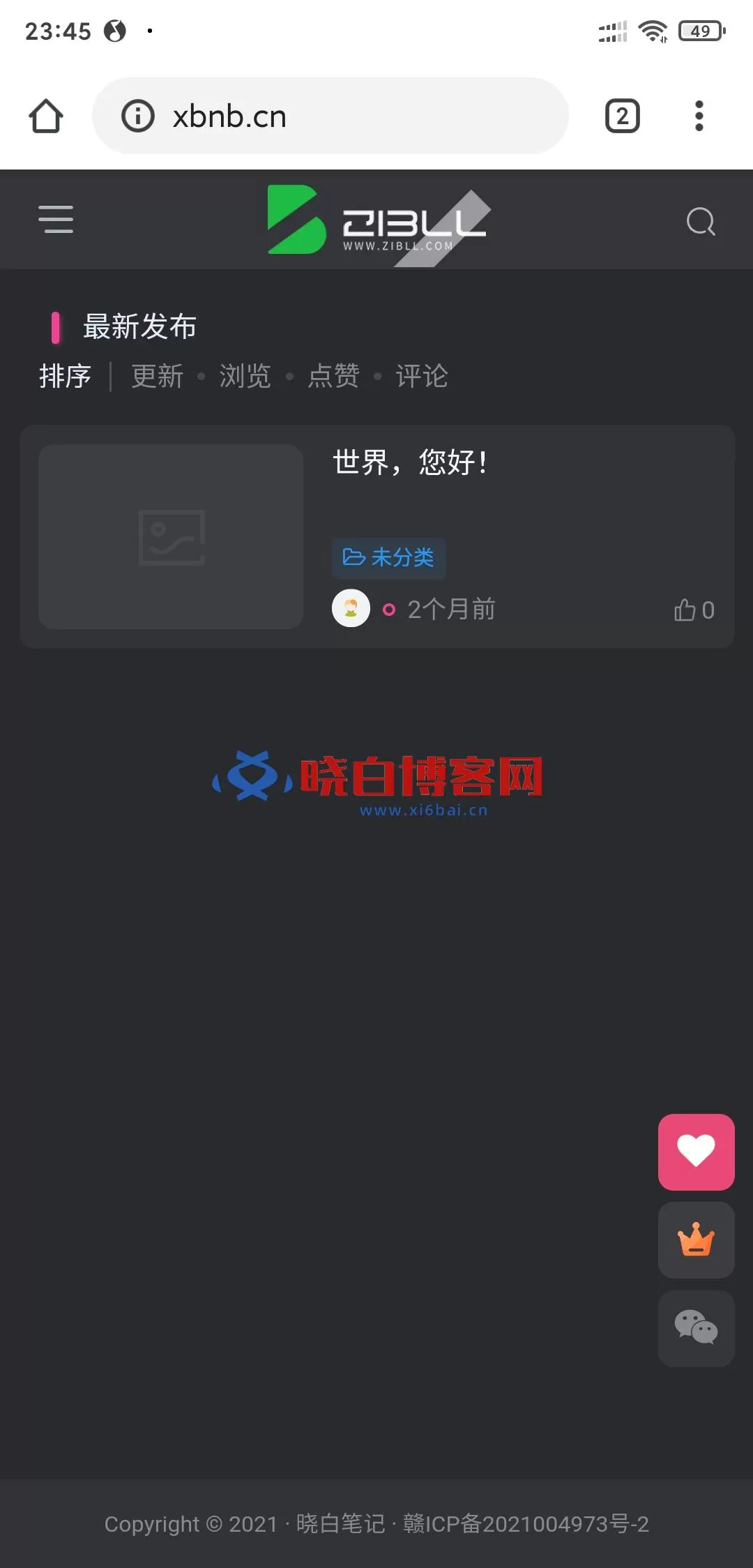Screen dimensions: 753x1568
Task: Sort posts by 浏览
Action: (245, 376)
